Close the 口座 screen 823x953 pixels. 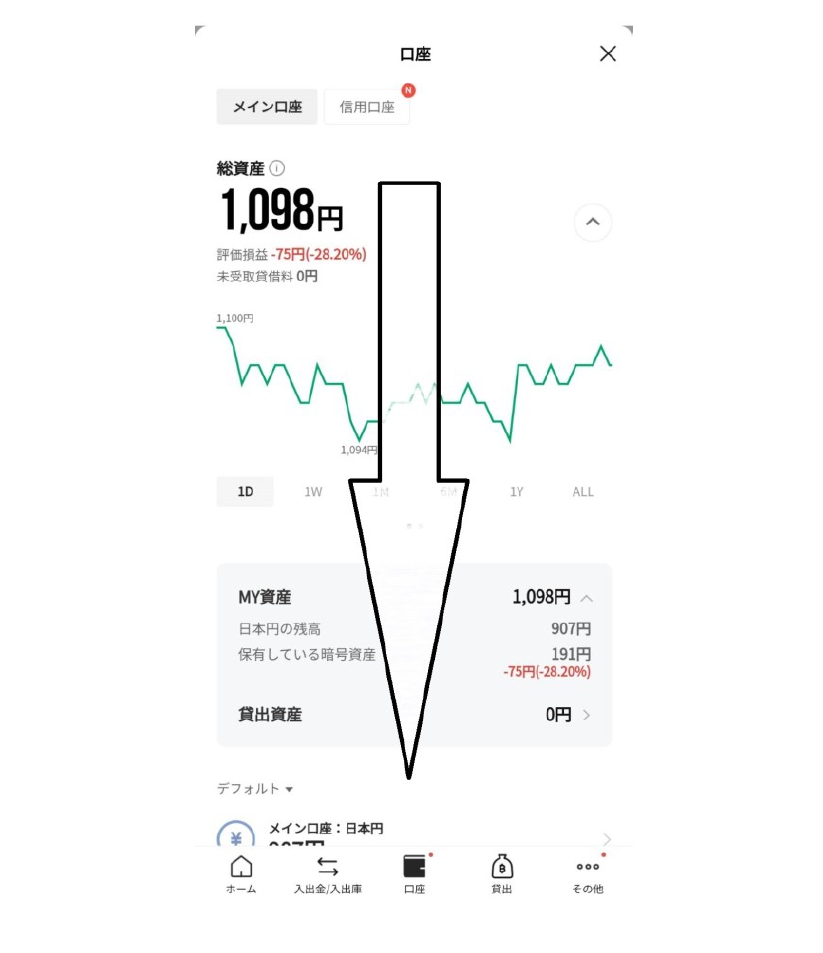pyautogui.click(x=607, y=54)
